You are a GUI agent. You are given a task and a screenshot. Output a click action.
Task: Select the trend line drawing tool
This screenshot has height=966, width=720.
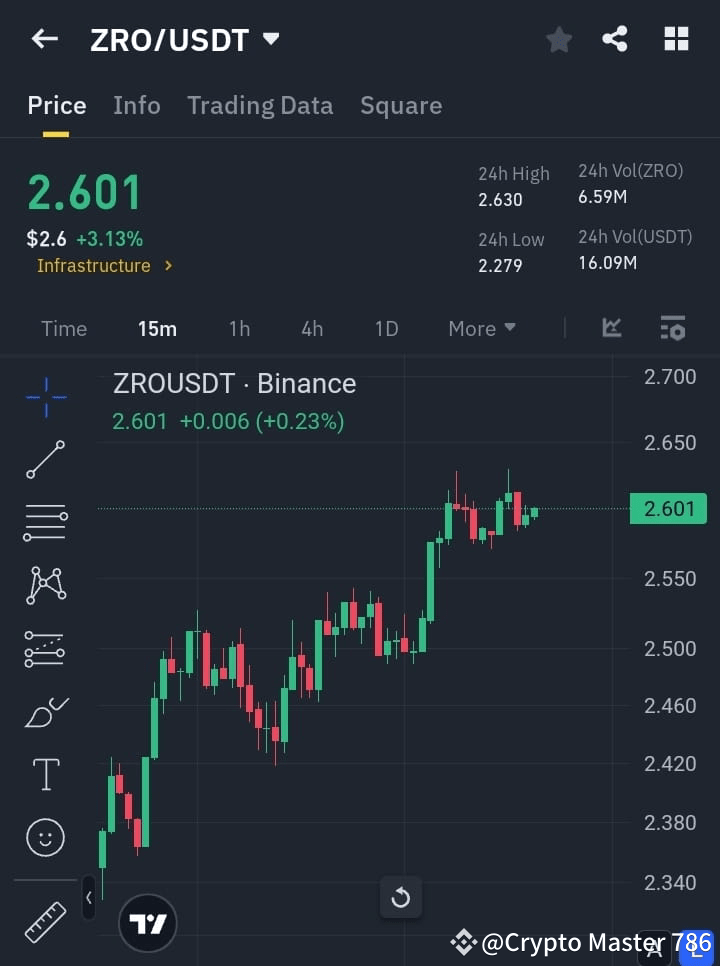click(44, 460)
